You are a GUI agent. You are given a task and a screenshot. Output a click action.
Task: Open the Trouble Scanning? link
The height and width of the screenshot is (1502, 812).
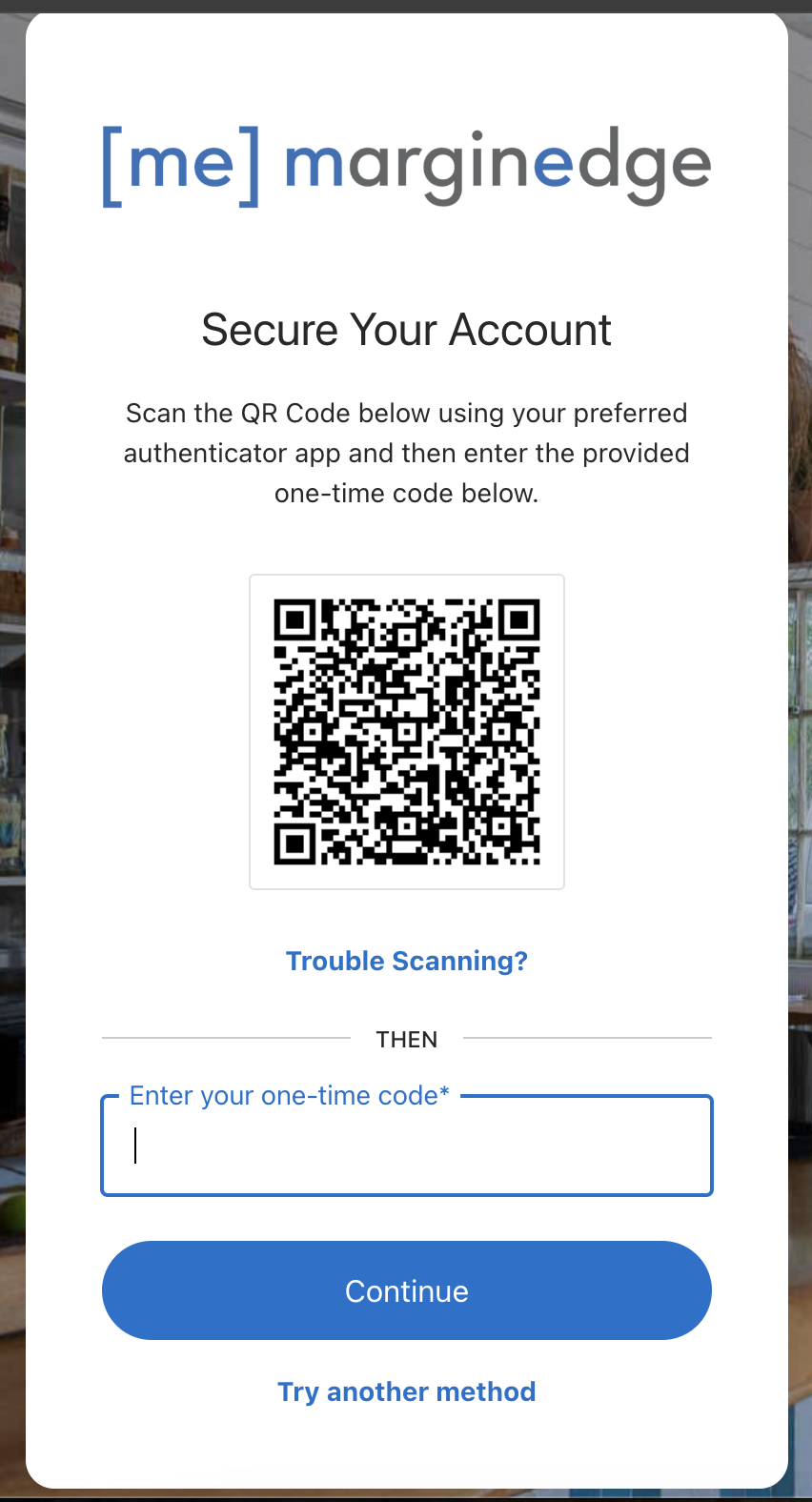click(x=406, y=961)
